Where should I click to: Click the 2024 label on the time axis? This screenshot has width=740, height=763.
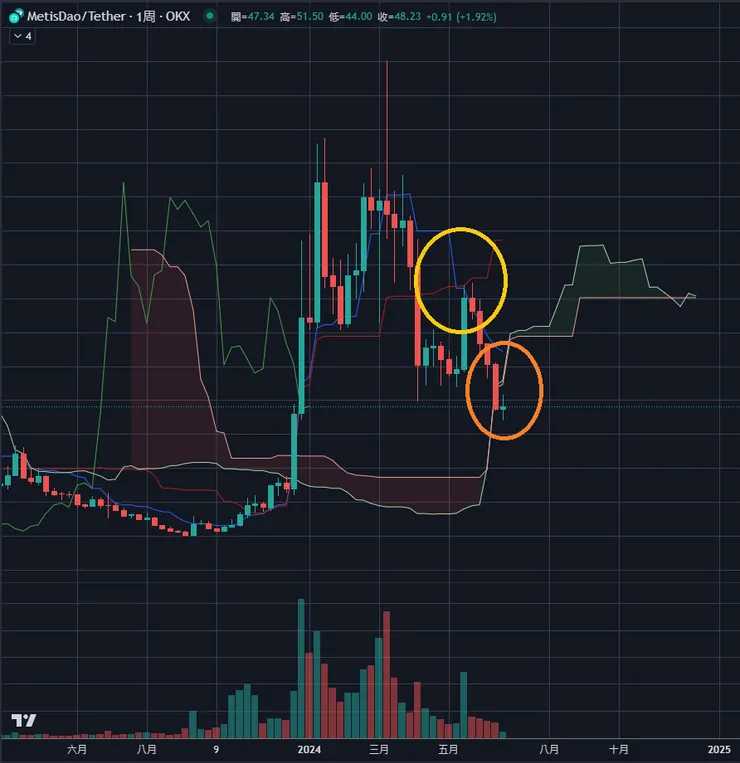[x=308, y=748]
